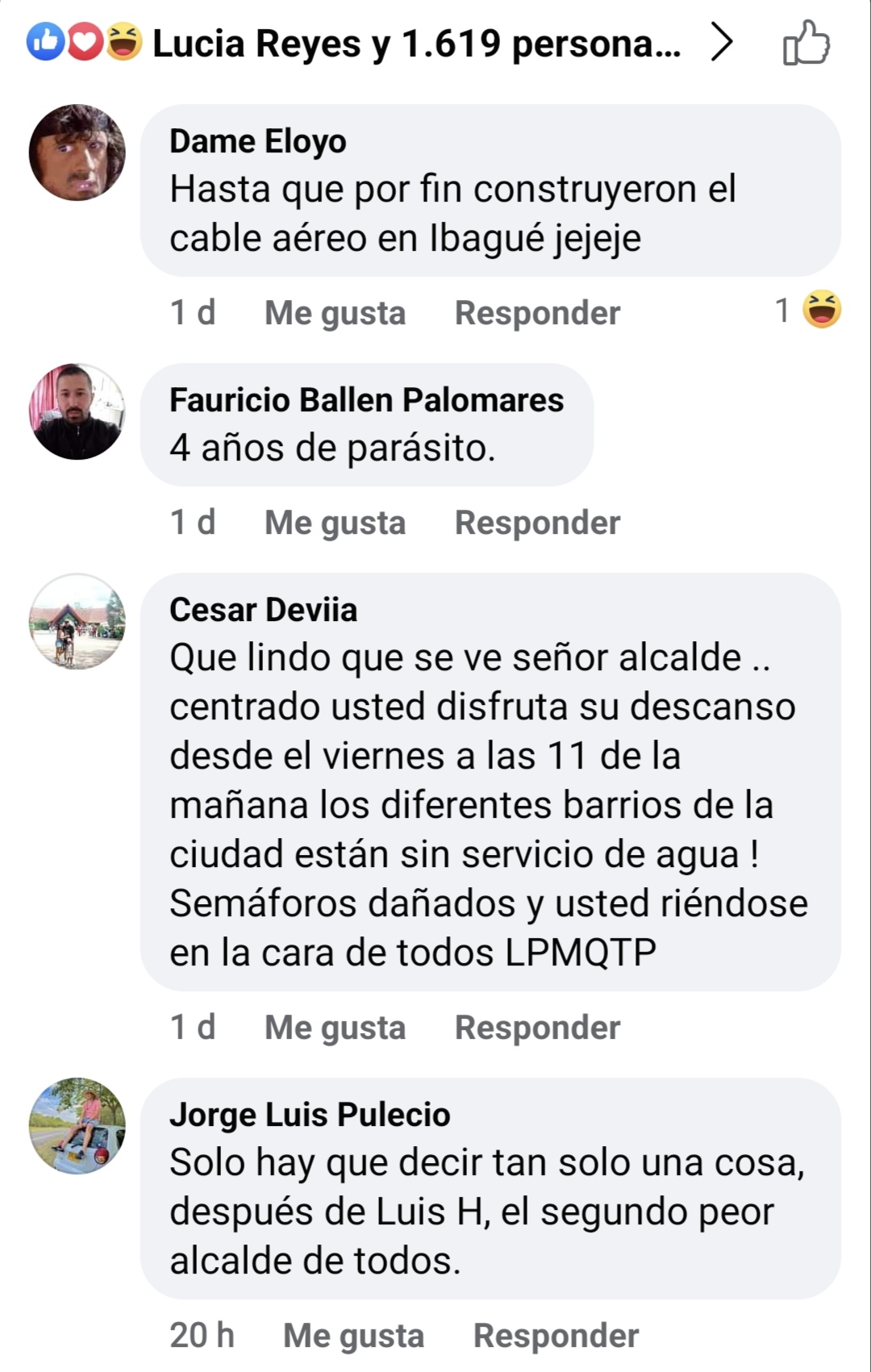
Task: Open Cesar Deviia's profile name
Action: [x=263, y=610]
